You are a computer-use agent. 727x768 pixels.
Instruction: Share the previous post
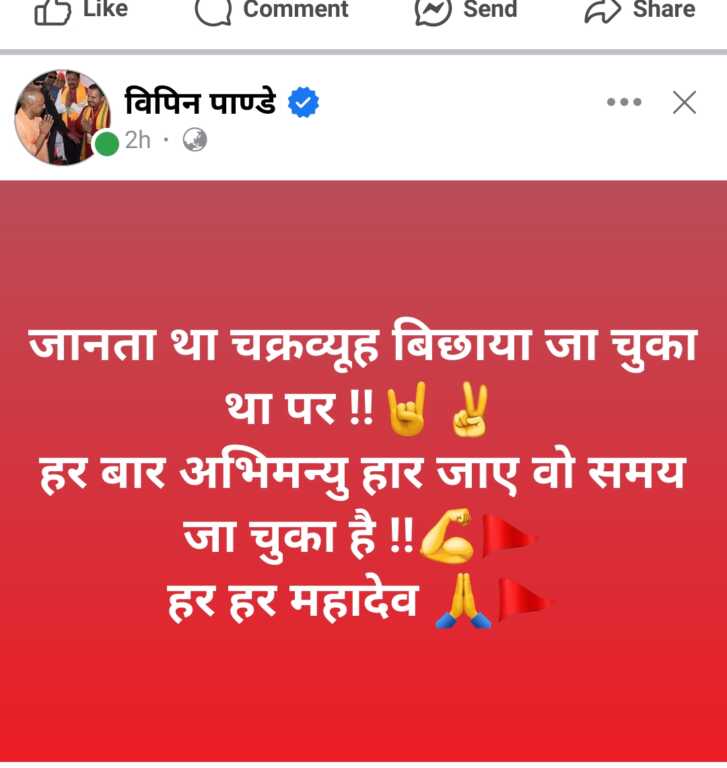pos(640,10)
